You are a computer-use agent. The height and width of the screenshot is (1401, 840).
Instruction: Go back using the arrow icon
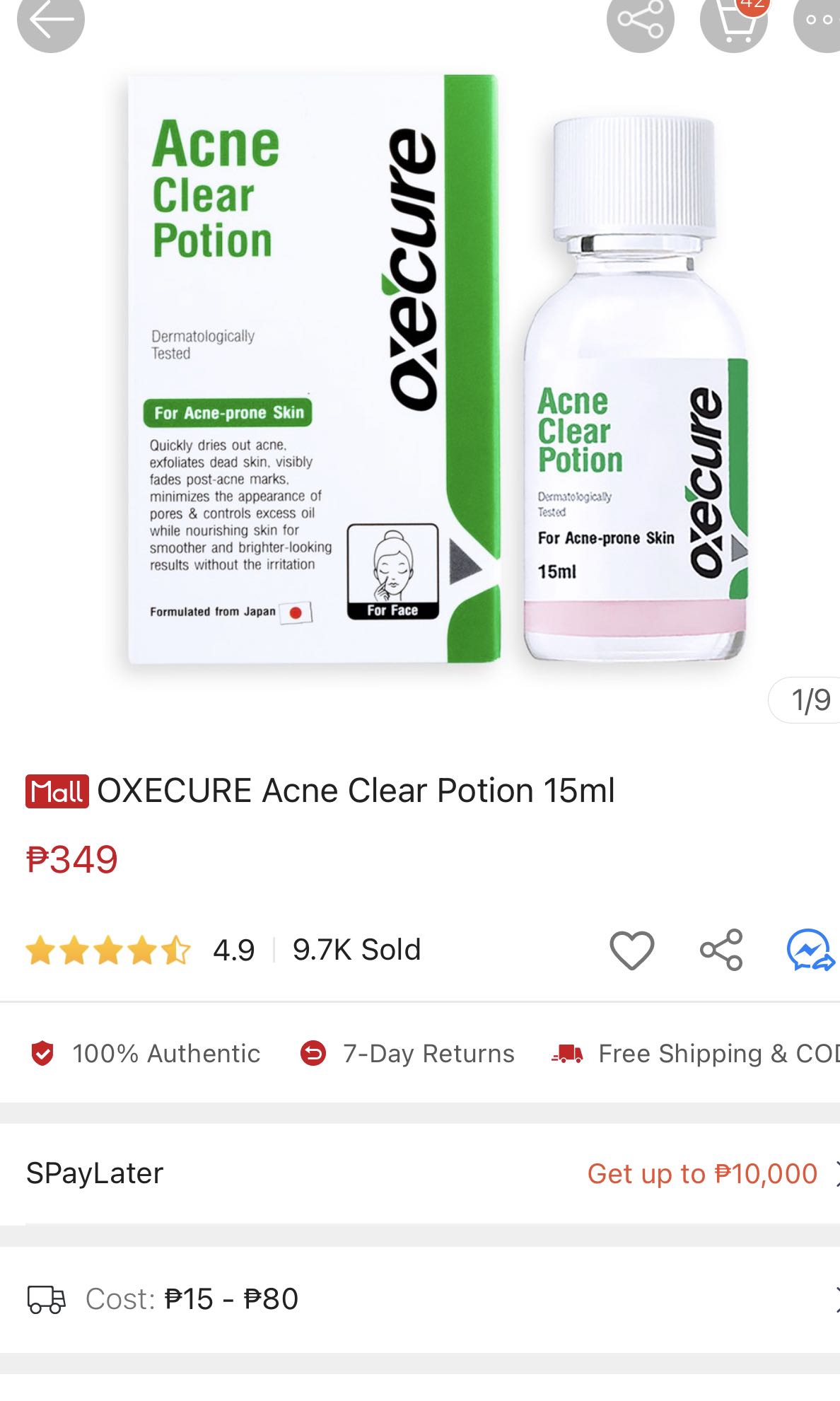pyautogui.click(x=50, y=20)
